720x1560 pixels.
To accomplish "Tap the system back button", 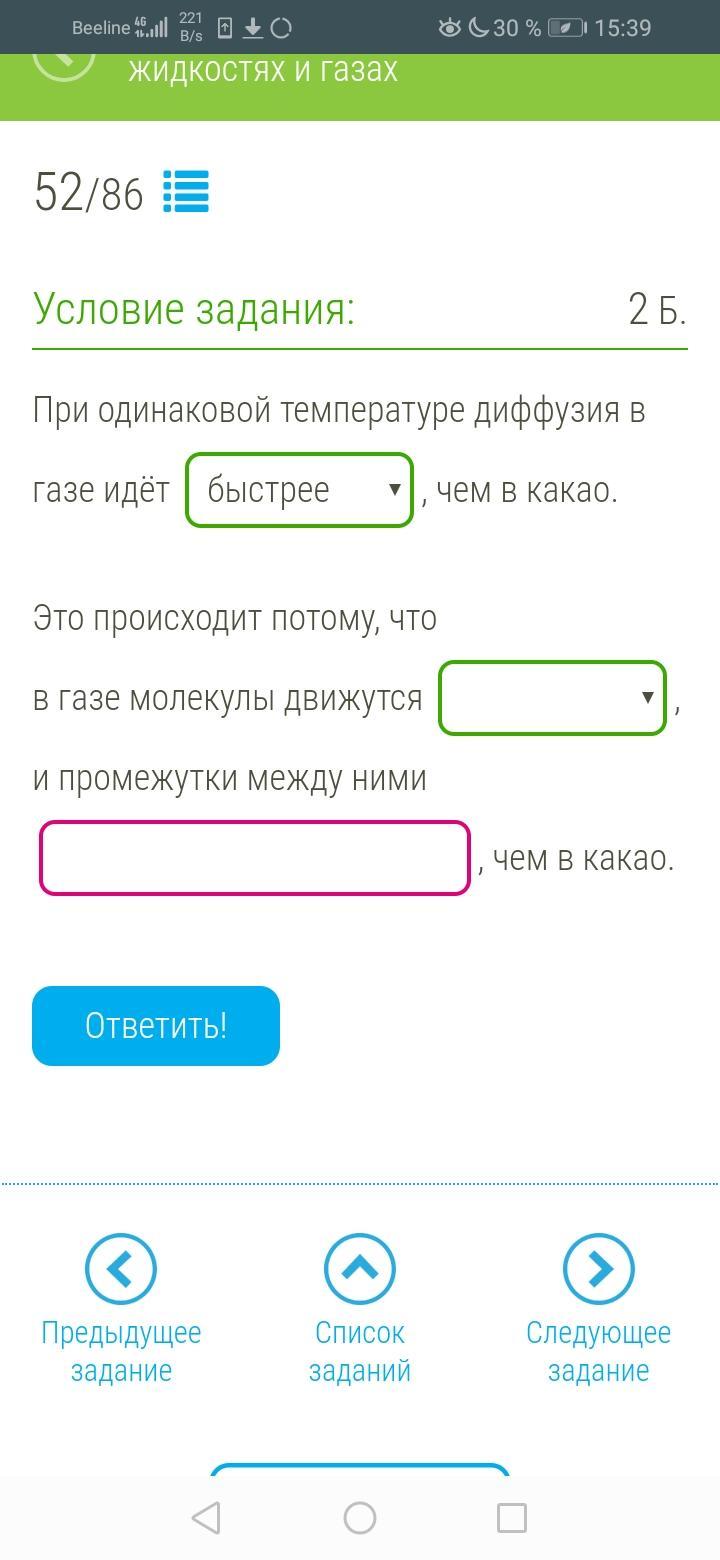I will pos(206,1518).
